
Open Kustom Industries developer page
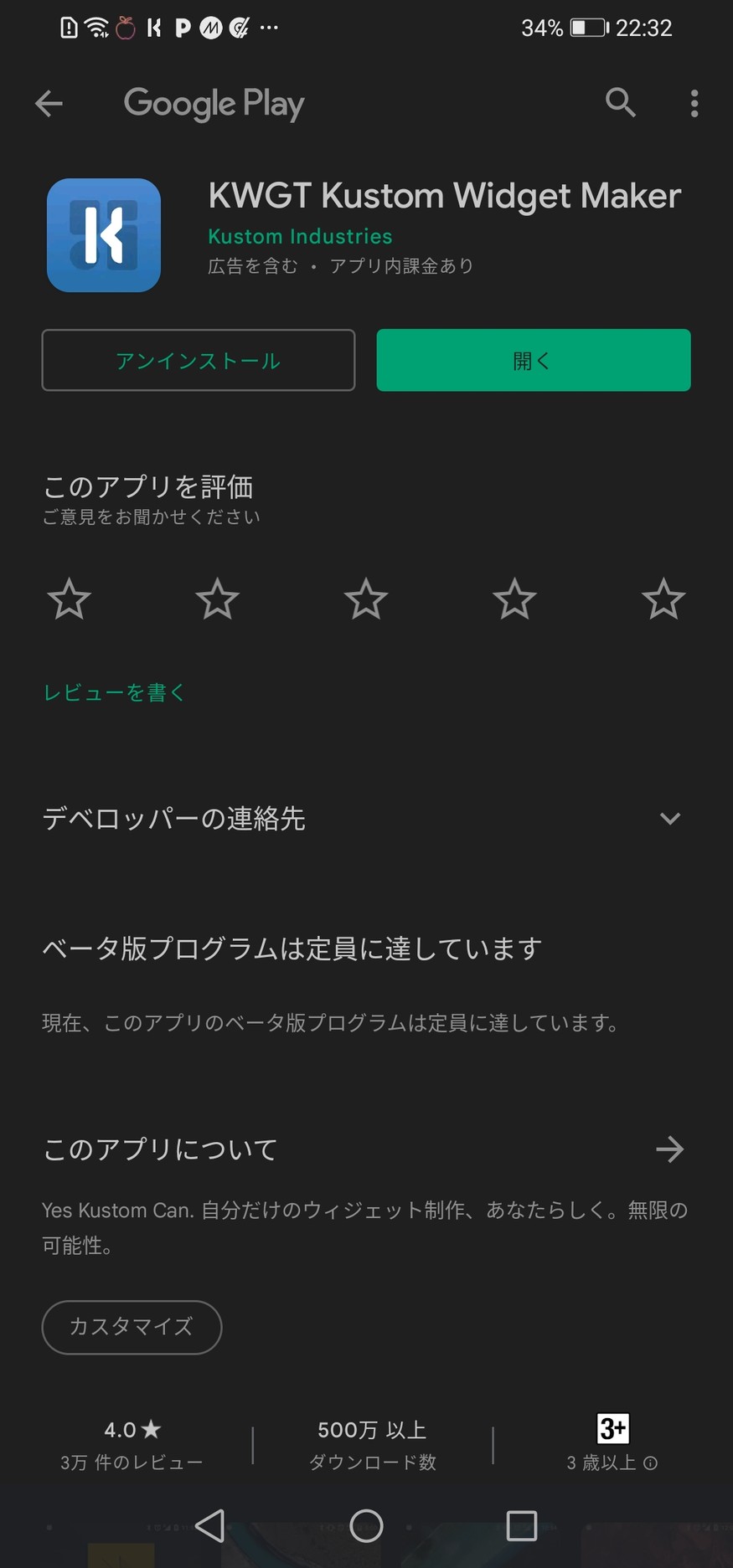300,237
